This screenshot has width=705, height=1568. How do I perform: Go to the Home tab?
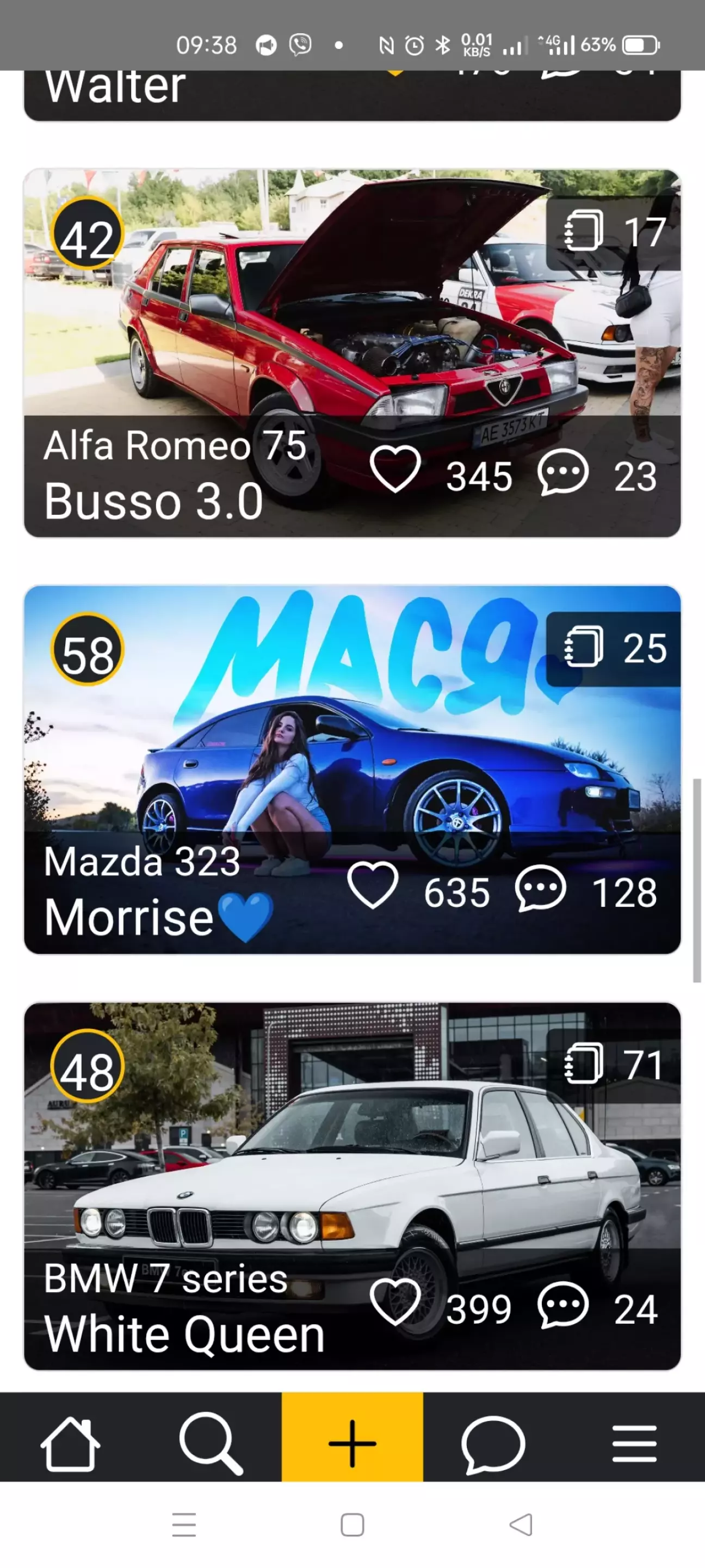pos(71,1444)
